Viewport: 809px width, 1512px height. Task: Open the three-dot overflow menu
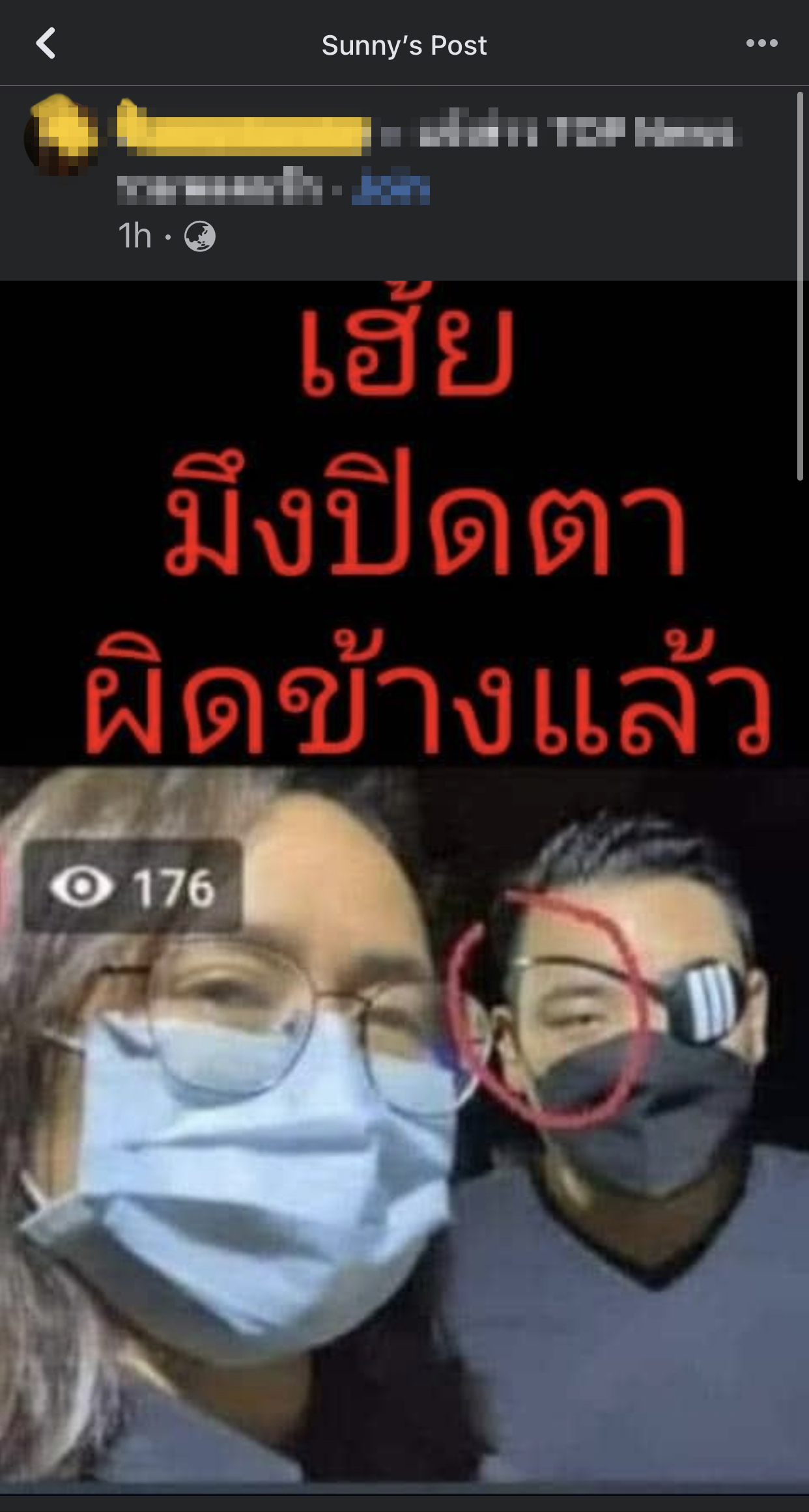tap(761, 44)
